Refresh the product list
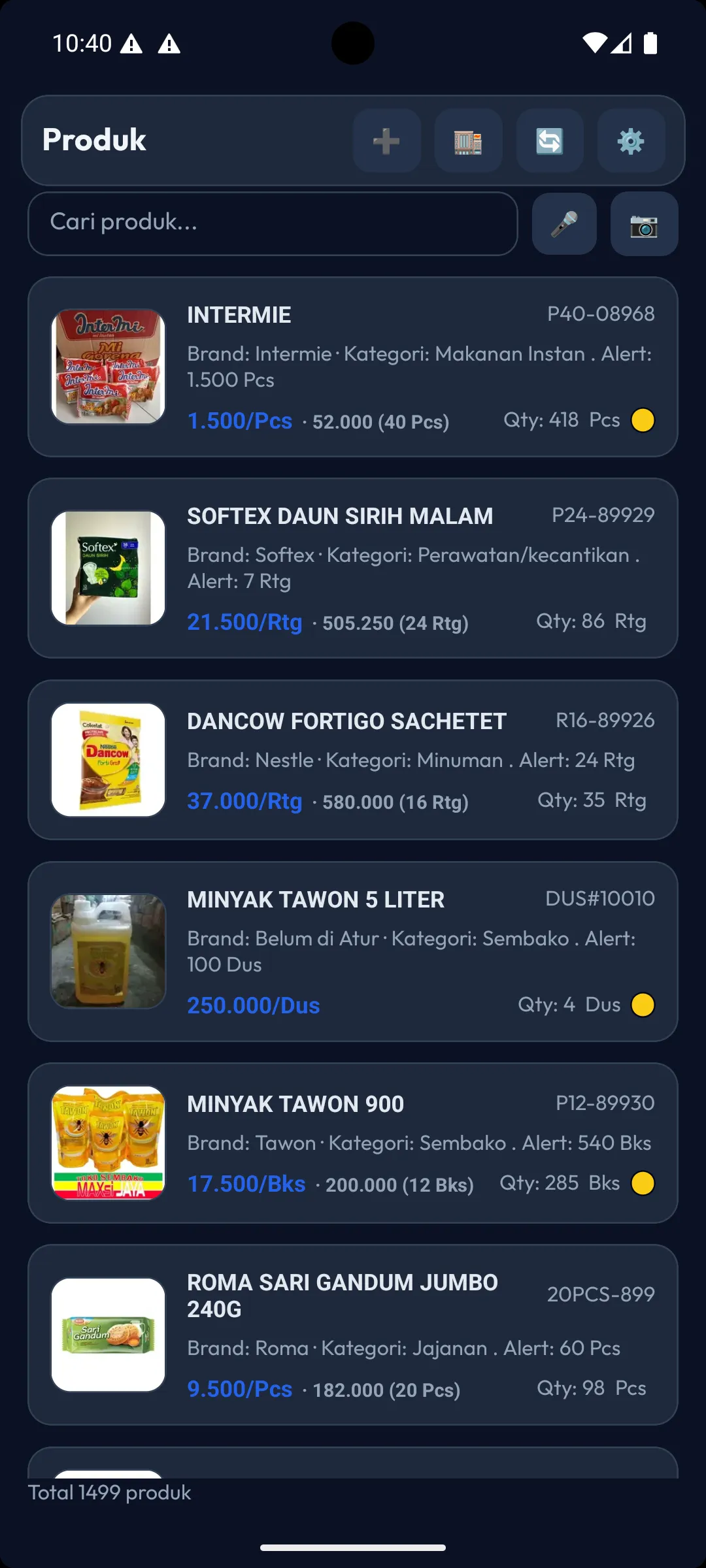Screen dimensions: 706x1568 (549, 141)
